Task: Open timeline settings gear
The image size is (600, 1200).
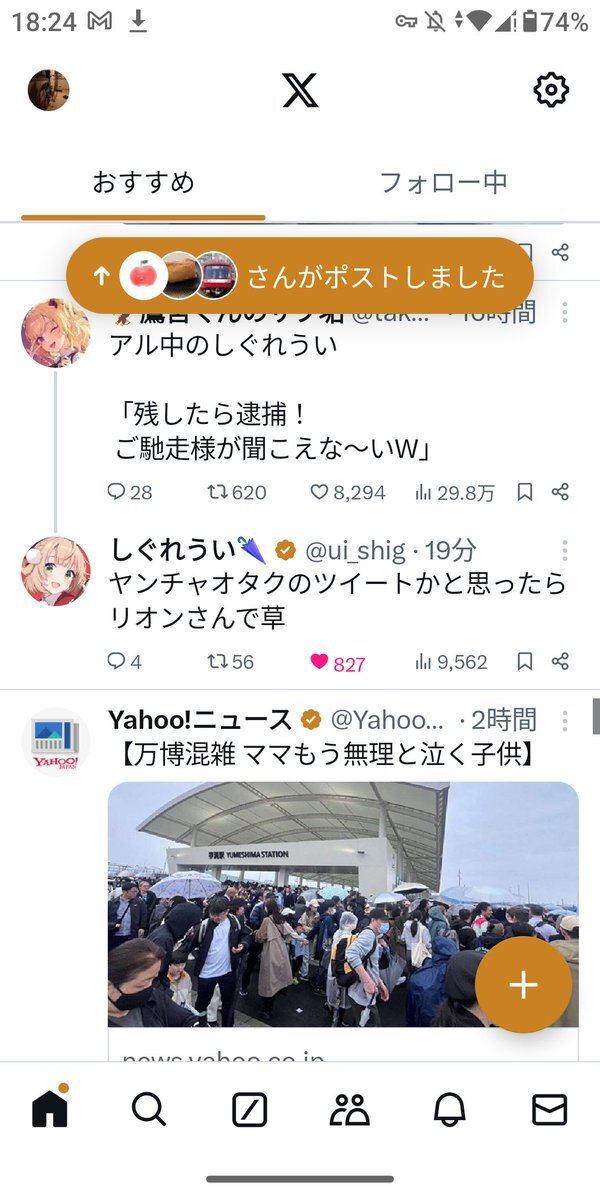Action: coord(551,90)
